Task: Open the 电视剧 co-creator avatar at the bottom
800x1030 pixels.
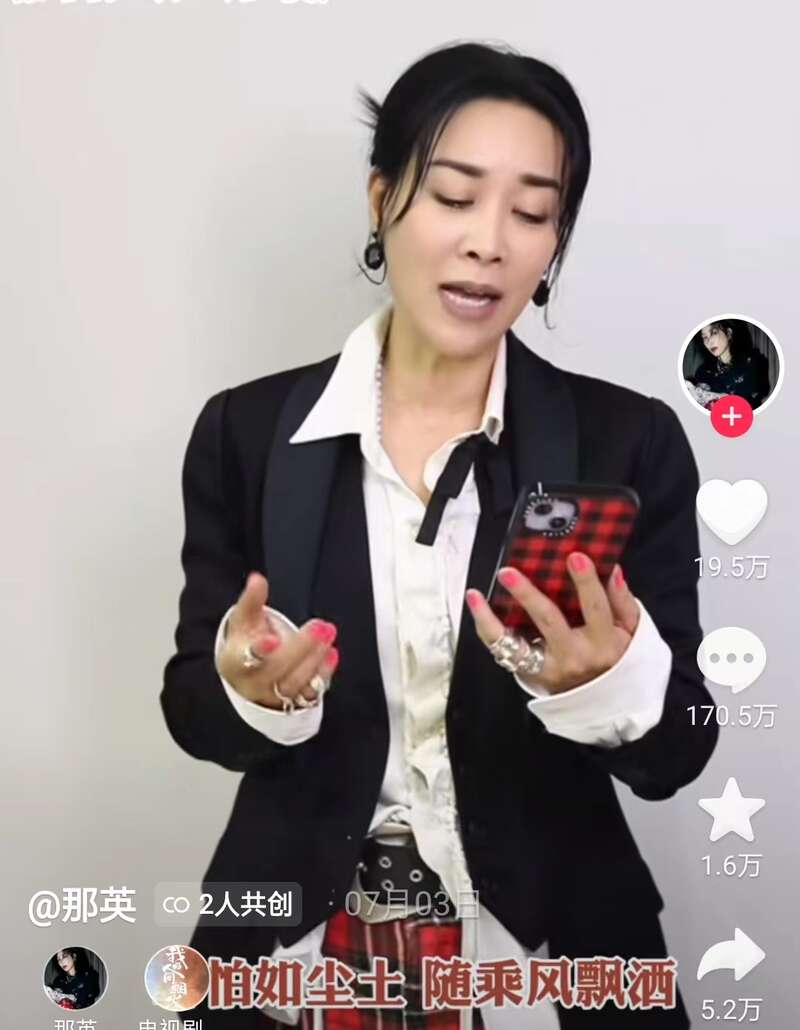Action: pos(176,978)
